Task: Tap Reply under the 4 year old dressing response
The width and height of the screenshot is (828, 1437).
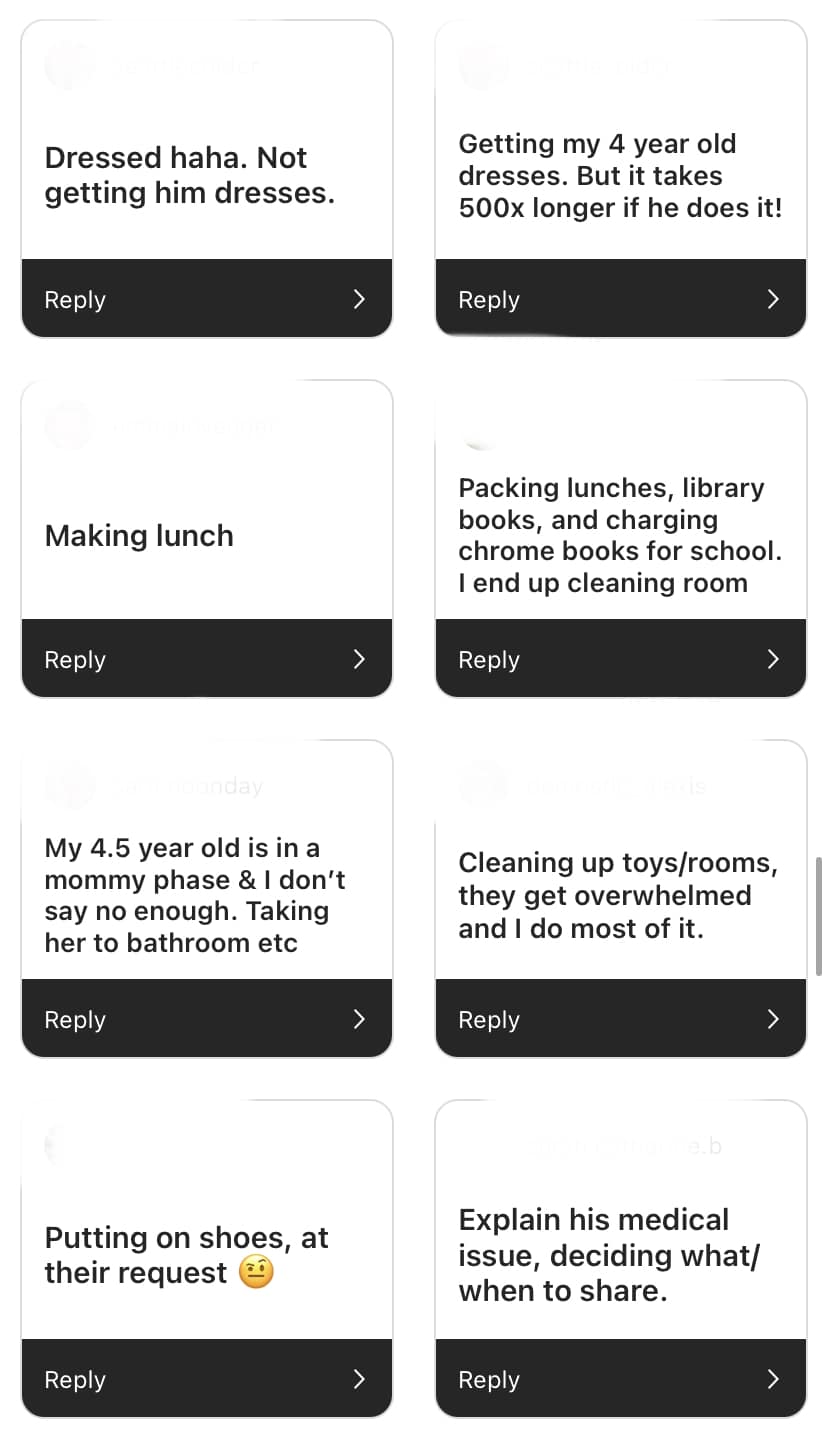Action: pos(620,299)
